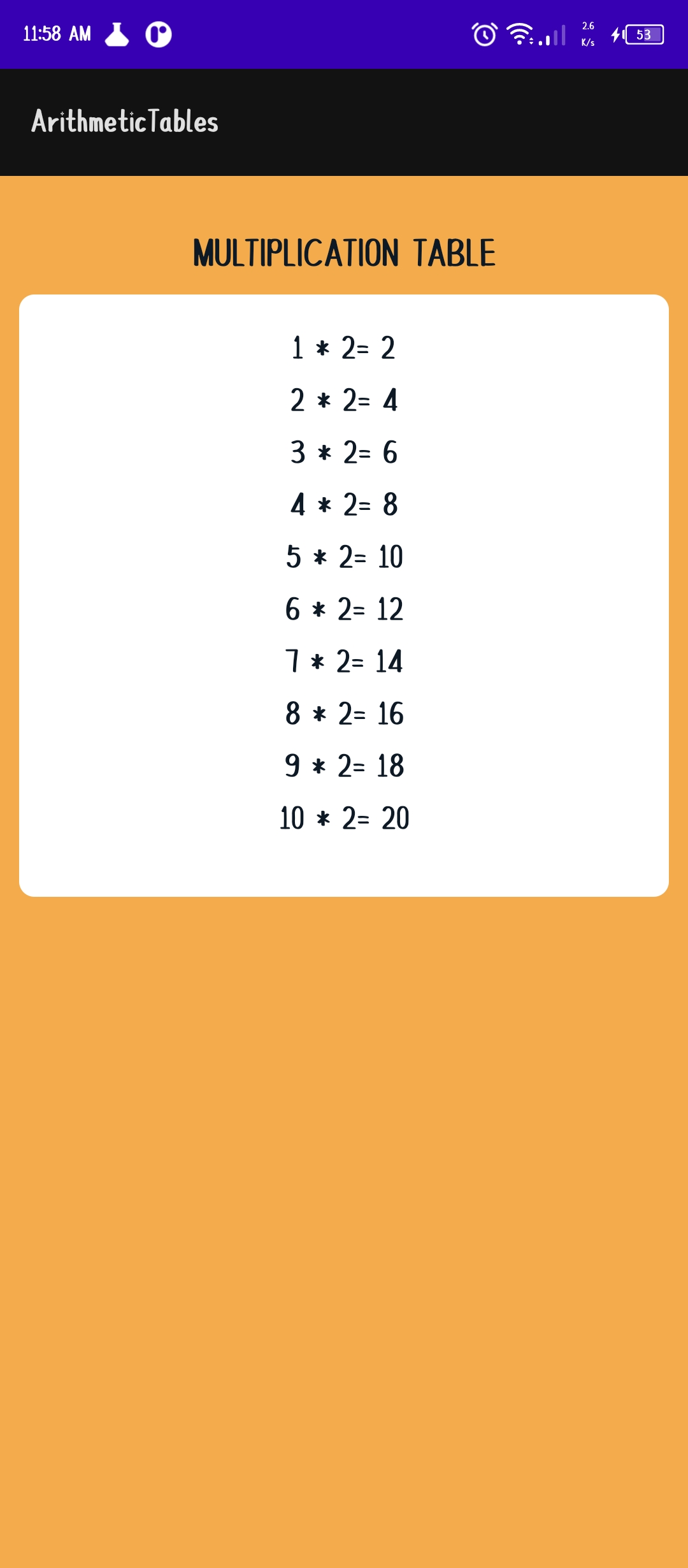The height and width of the screenshot is (1568, 688).
Task: Tap the row 2 * 2= 4
Action: click(344, 400)
